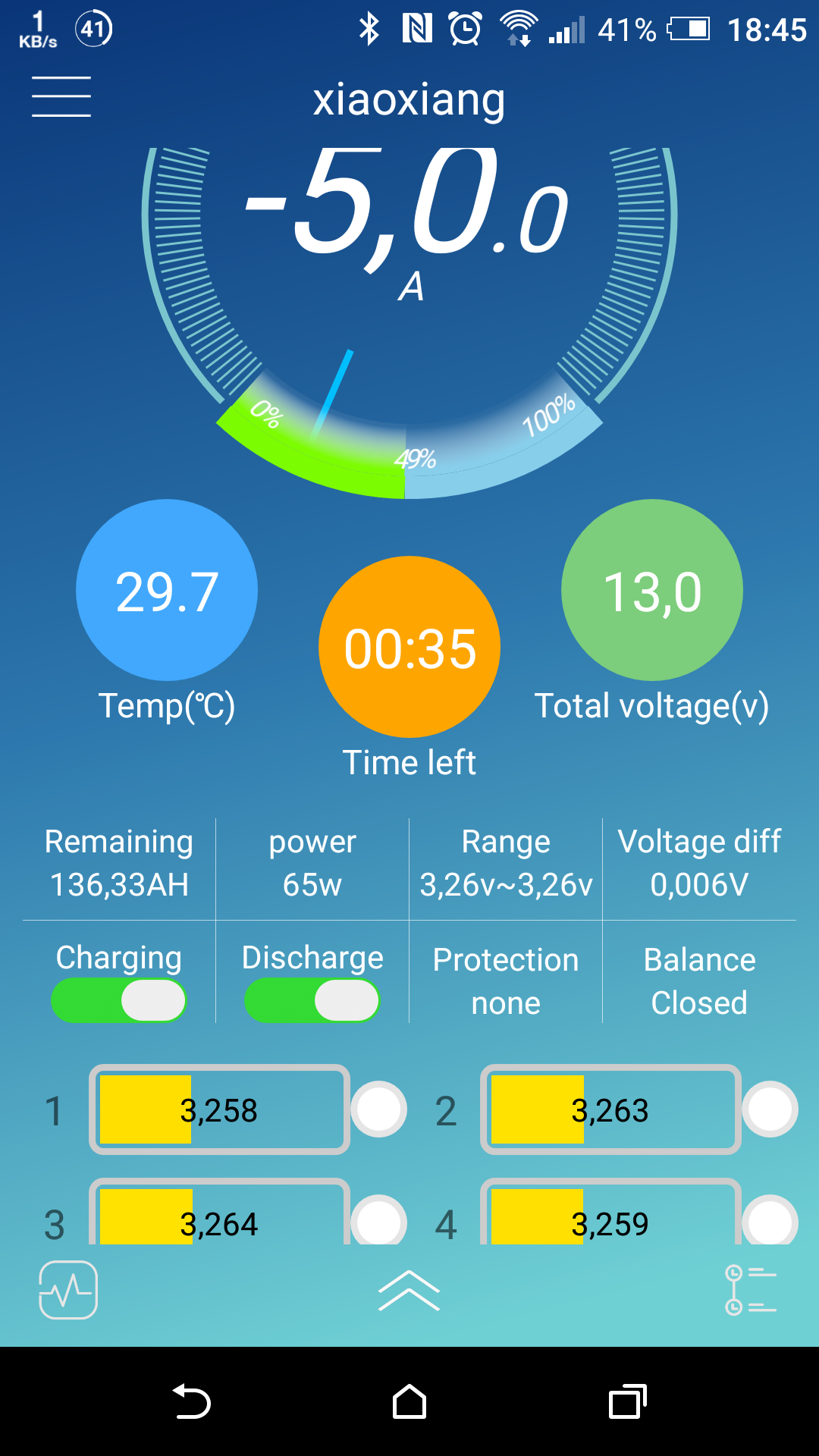The image size is (819, 1456).
Task: Toggle the Charging switch off
Action: click(x=119, y=1000)
